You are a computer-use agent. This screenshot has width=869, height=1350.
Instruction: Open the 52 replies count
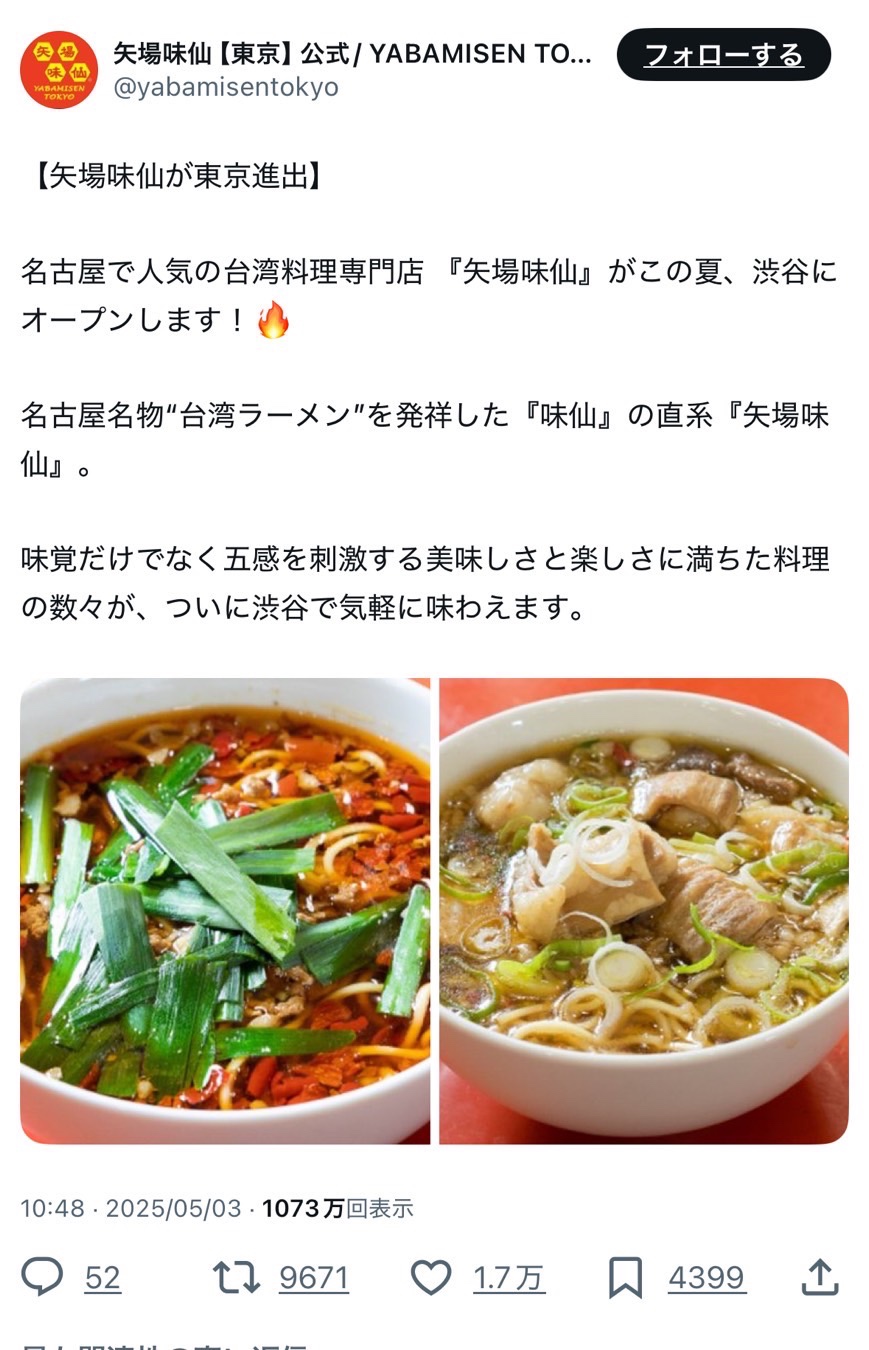pyautogui.click(x=103, y=1278)
